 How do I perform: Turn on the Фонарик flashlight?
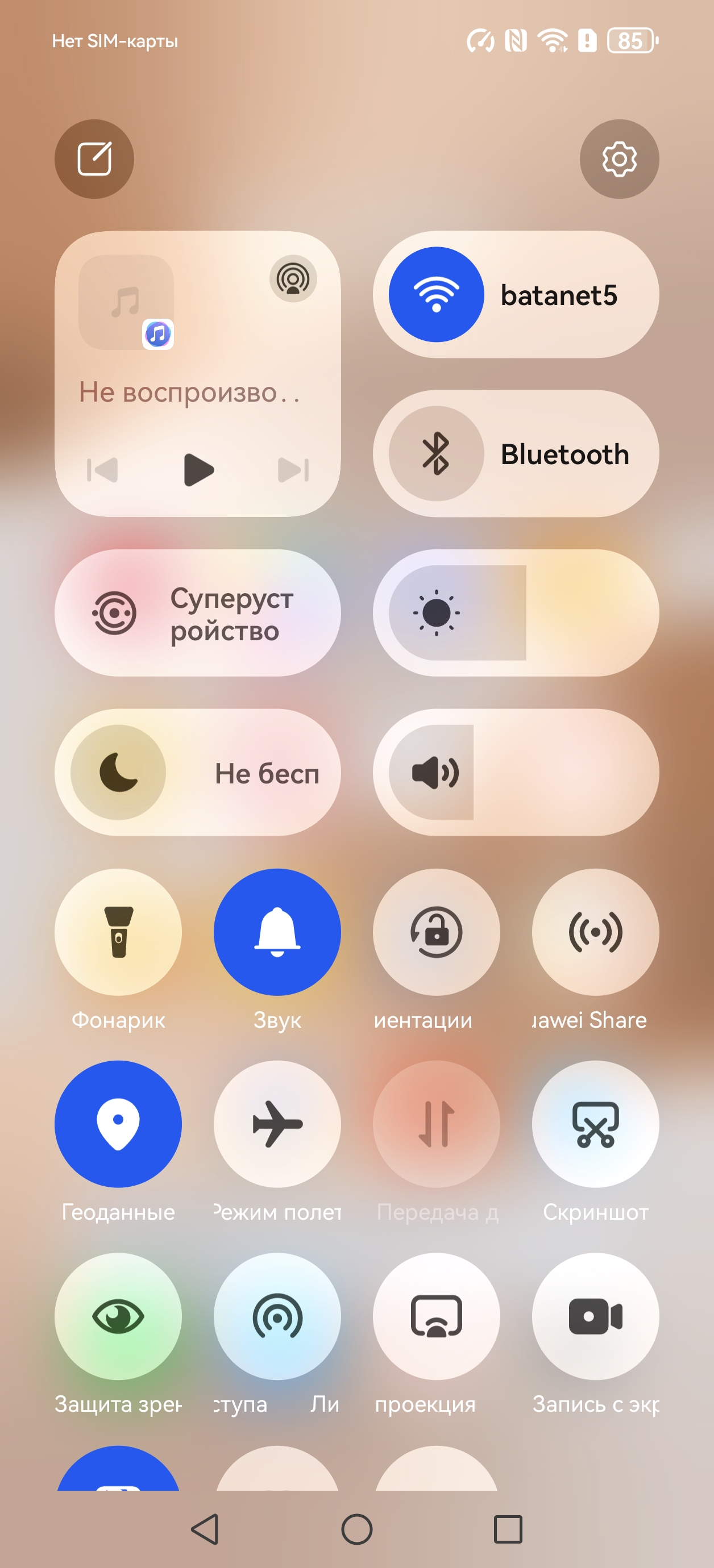click(x=118, y=932)
